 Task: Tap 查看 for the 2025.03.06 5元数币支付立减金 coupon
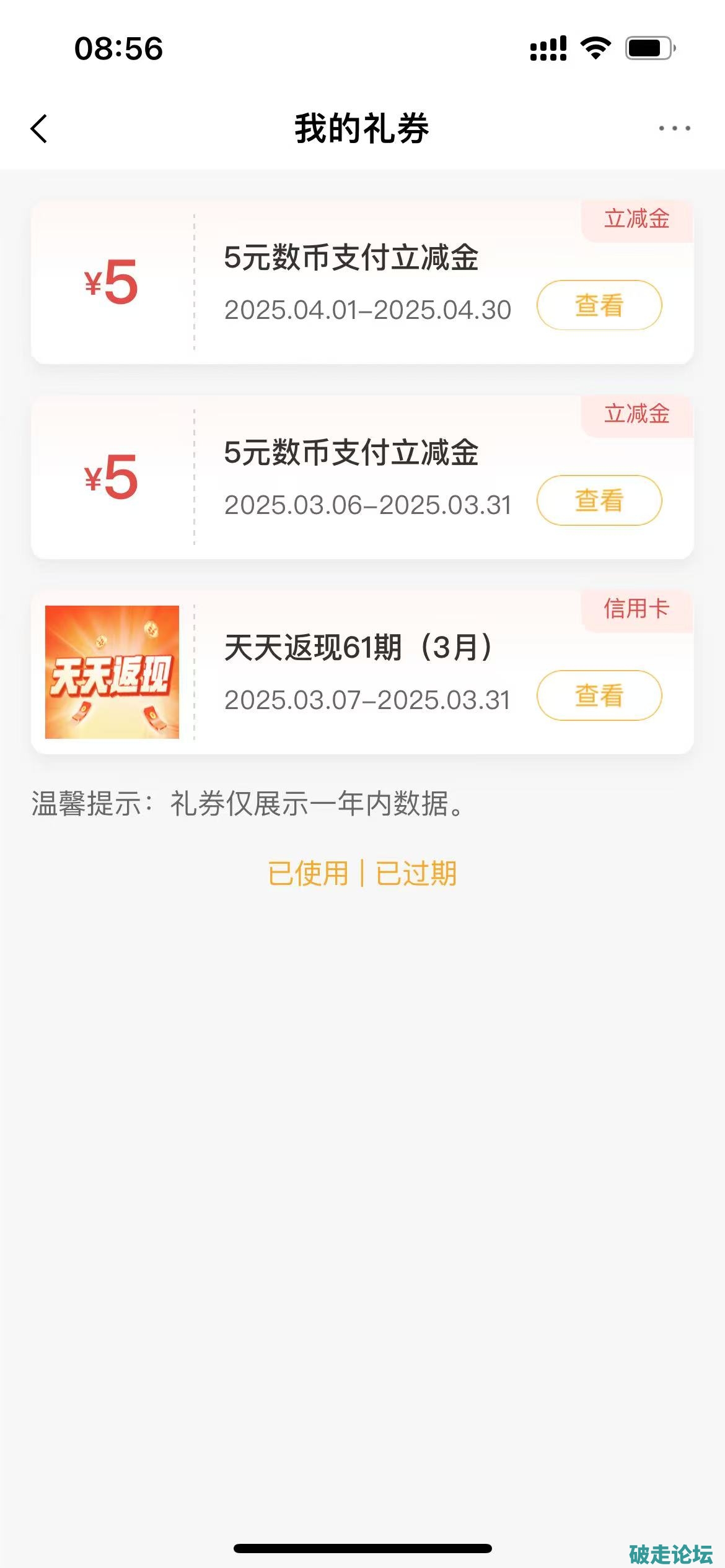[599, 500]
